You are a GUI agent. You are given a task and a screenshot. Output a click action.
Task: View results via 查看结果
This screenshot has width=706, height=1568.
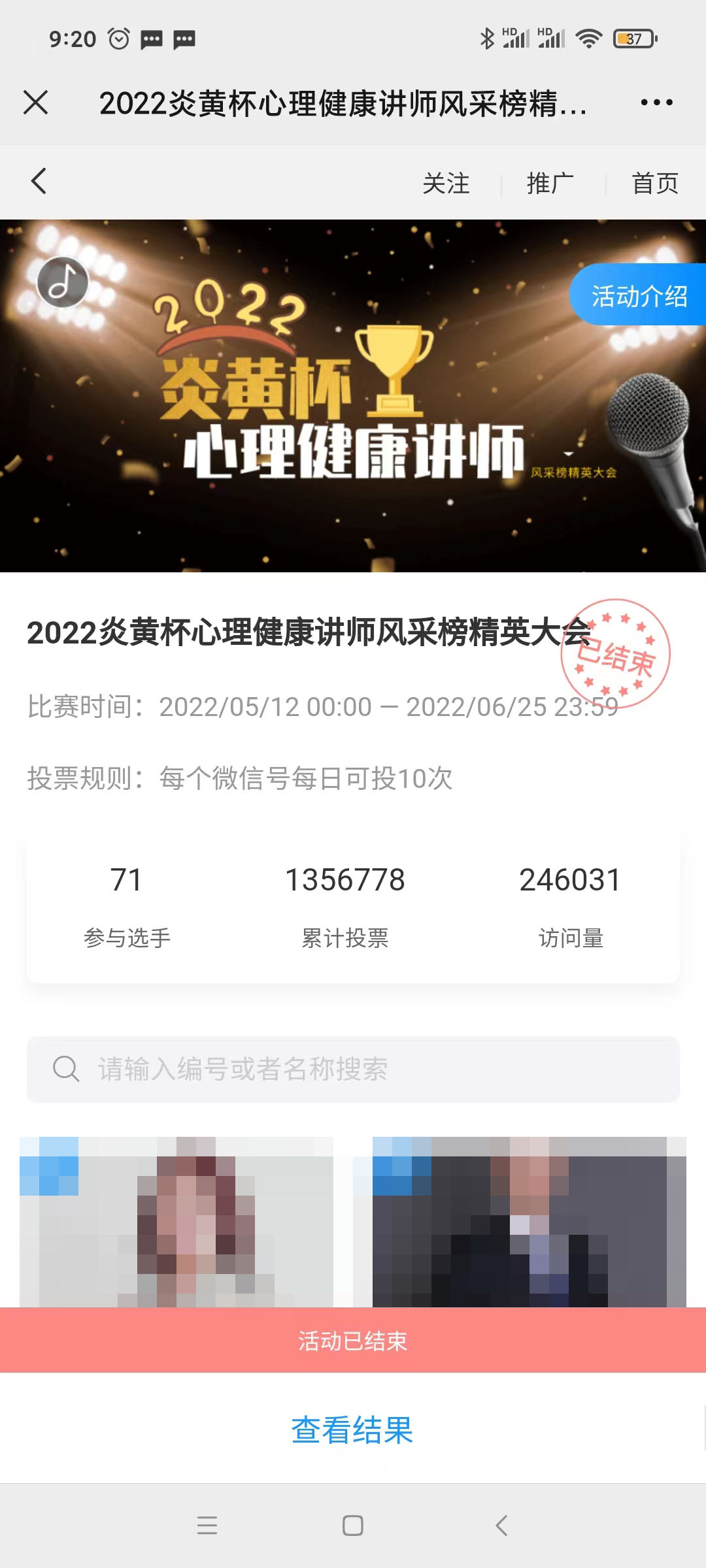click(x=352, y=1429)
